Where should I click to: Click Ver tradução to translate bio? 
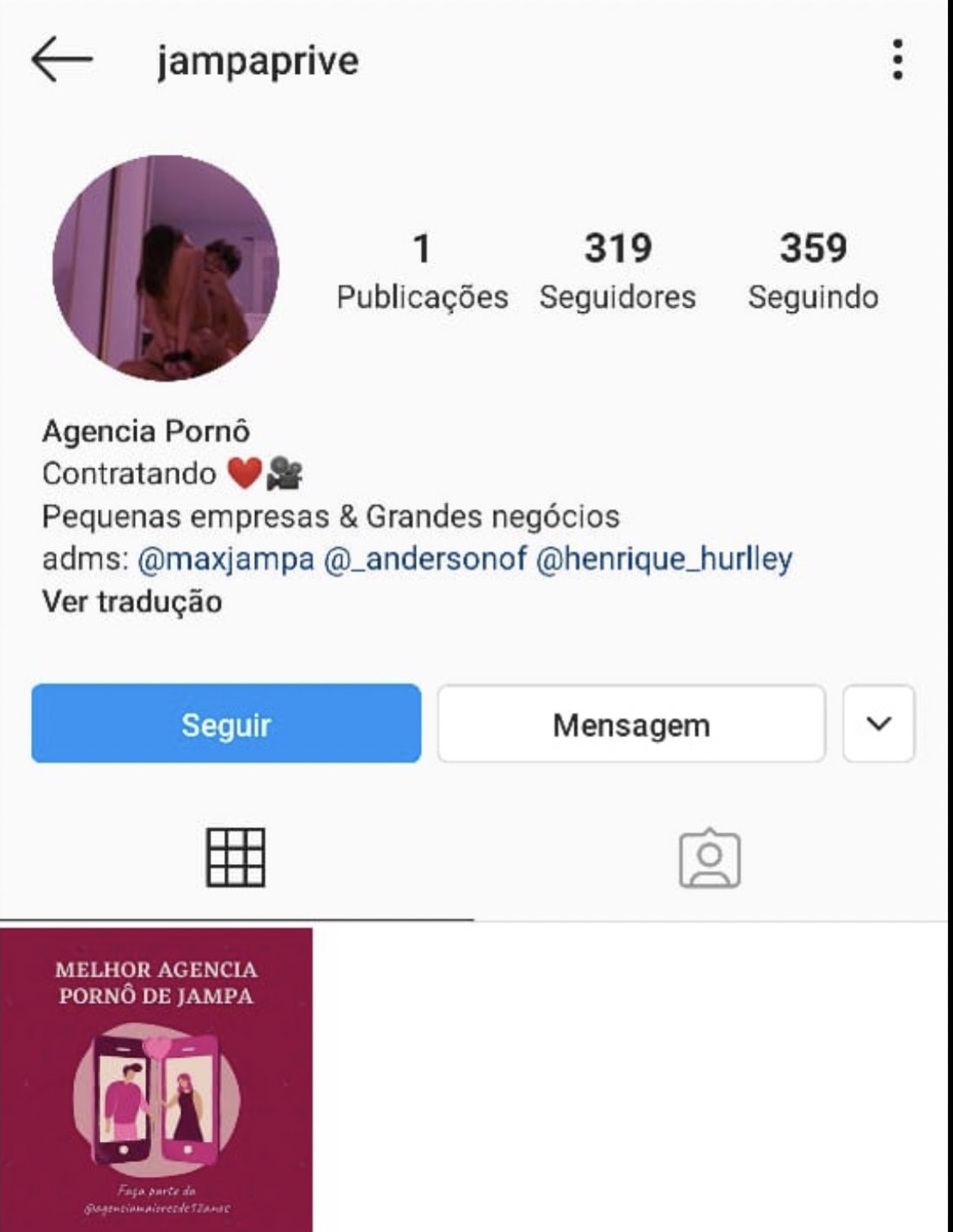pos(131,603)
